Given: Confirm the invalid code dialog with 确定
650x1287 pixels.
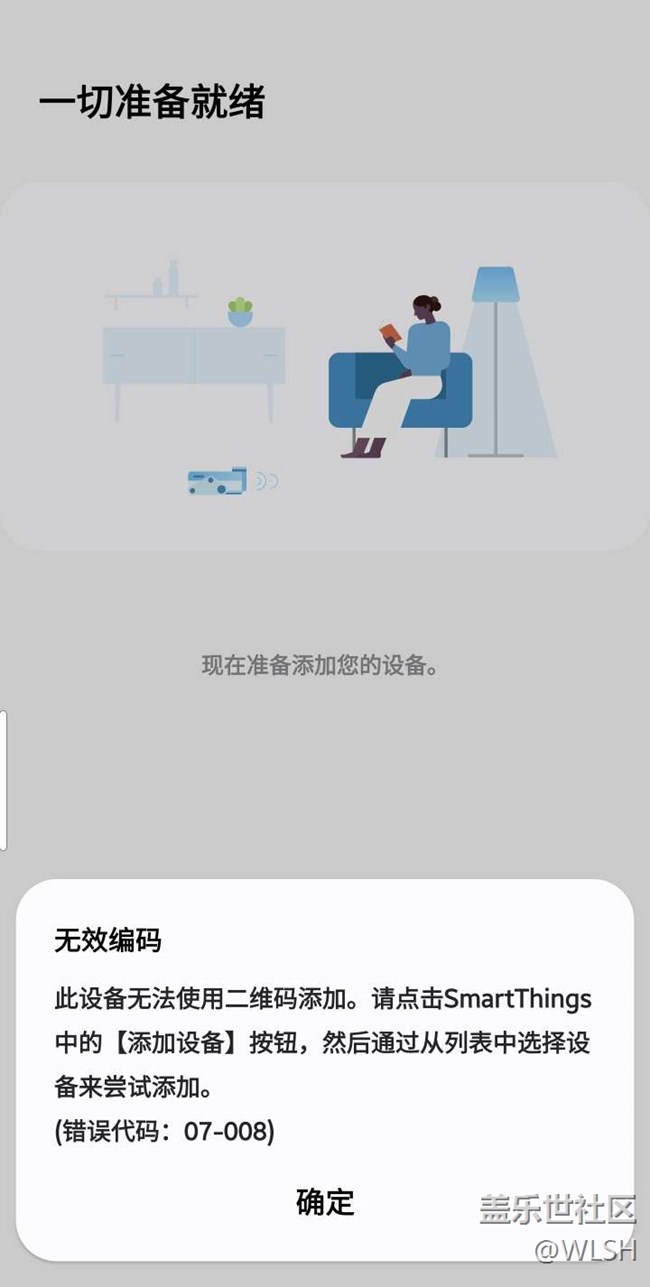Looking at the screenshot, I should 325,1201.
